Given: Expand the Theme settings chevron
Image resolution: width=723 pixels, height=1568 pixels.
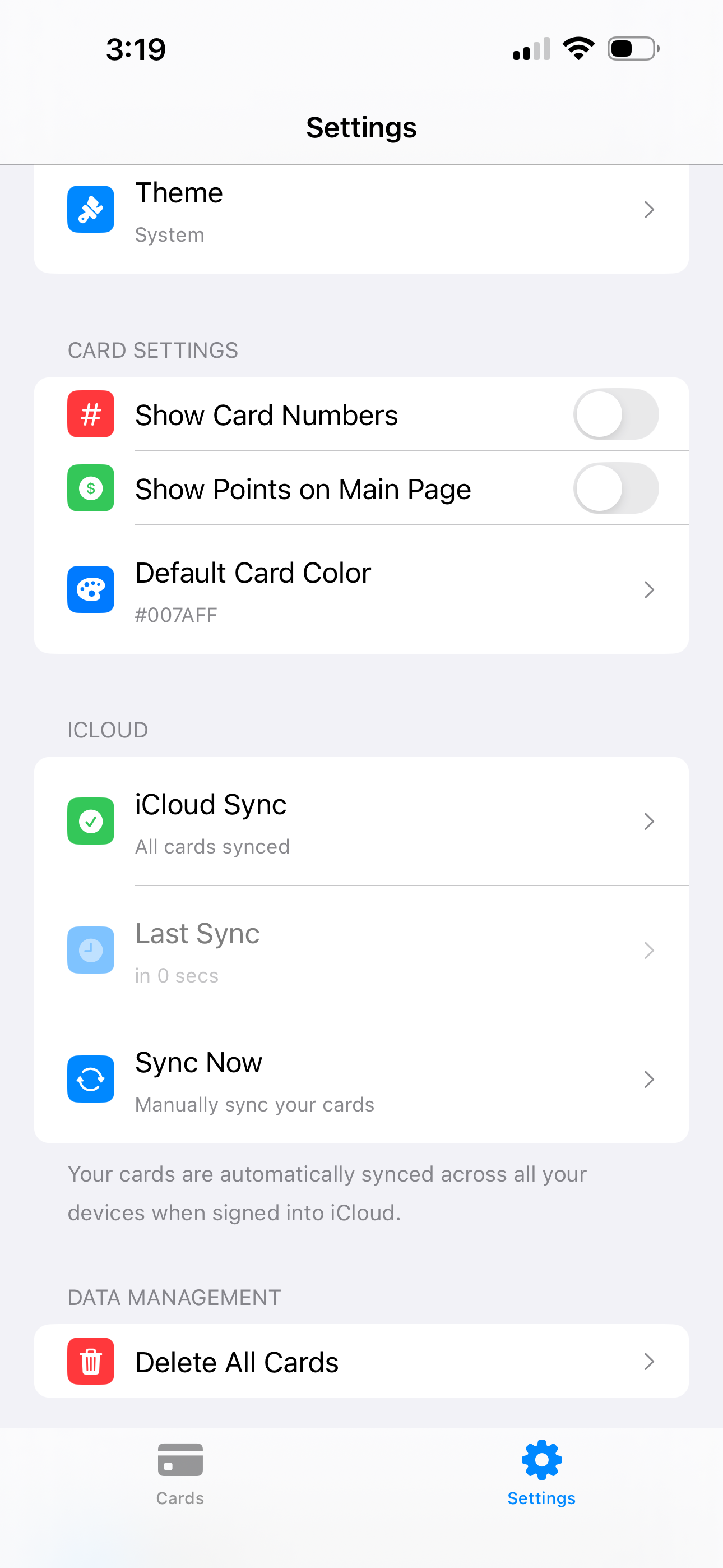Looking at the screenshot, I should (649, 209).
